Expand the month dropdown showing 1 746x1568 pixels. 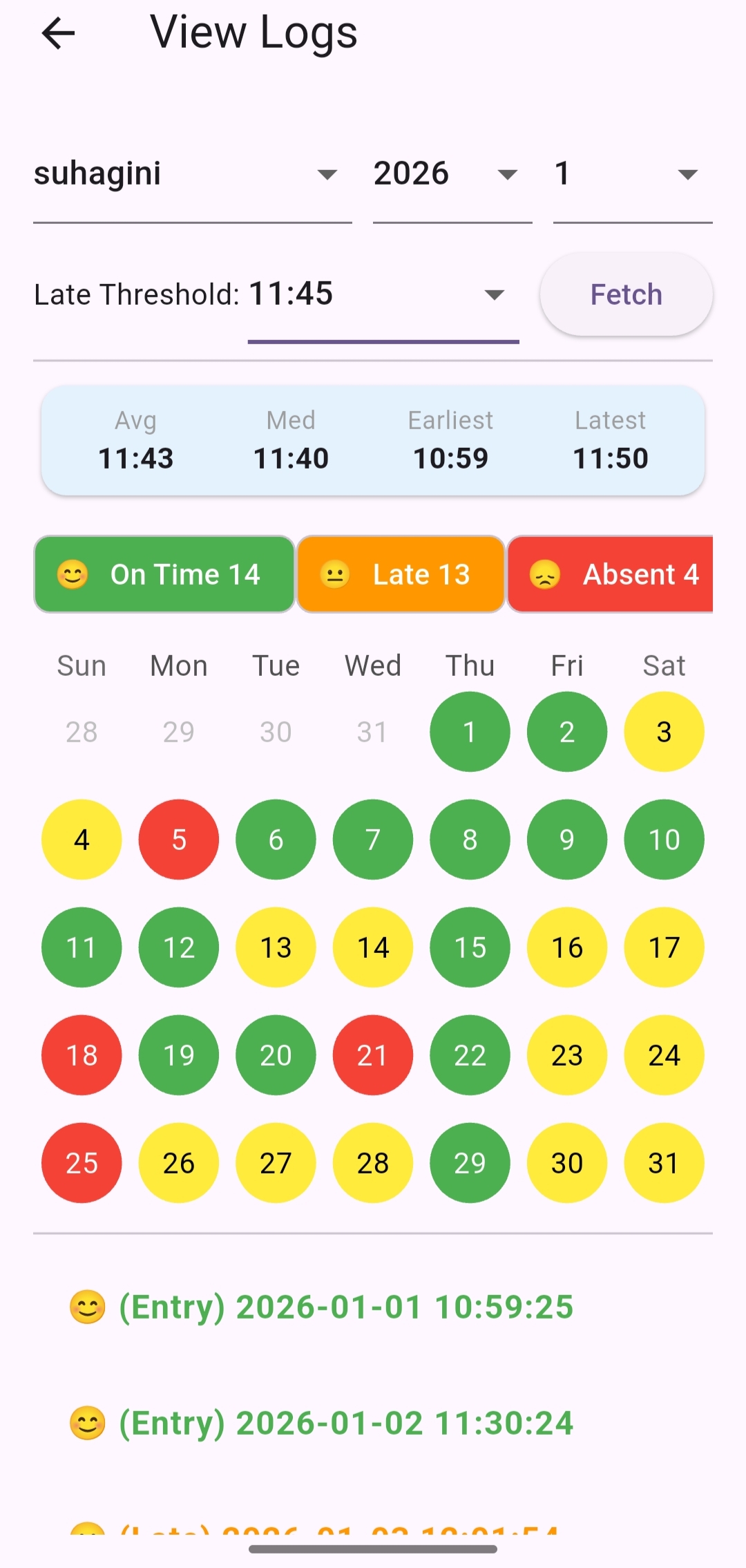[x=633, y=174]
